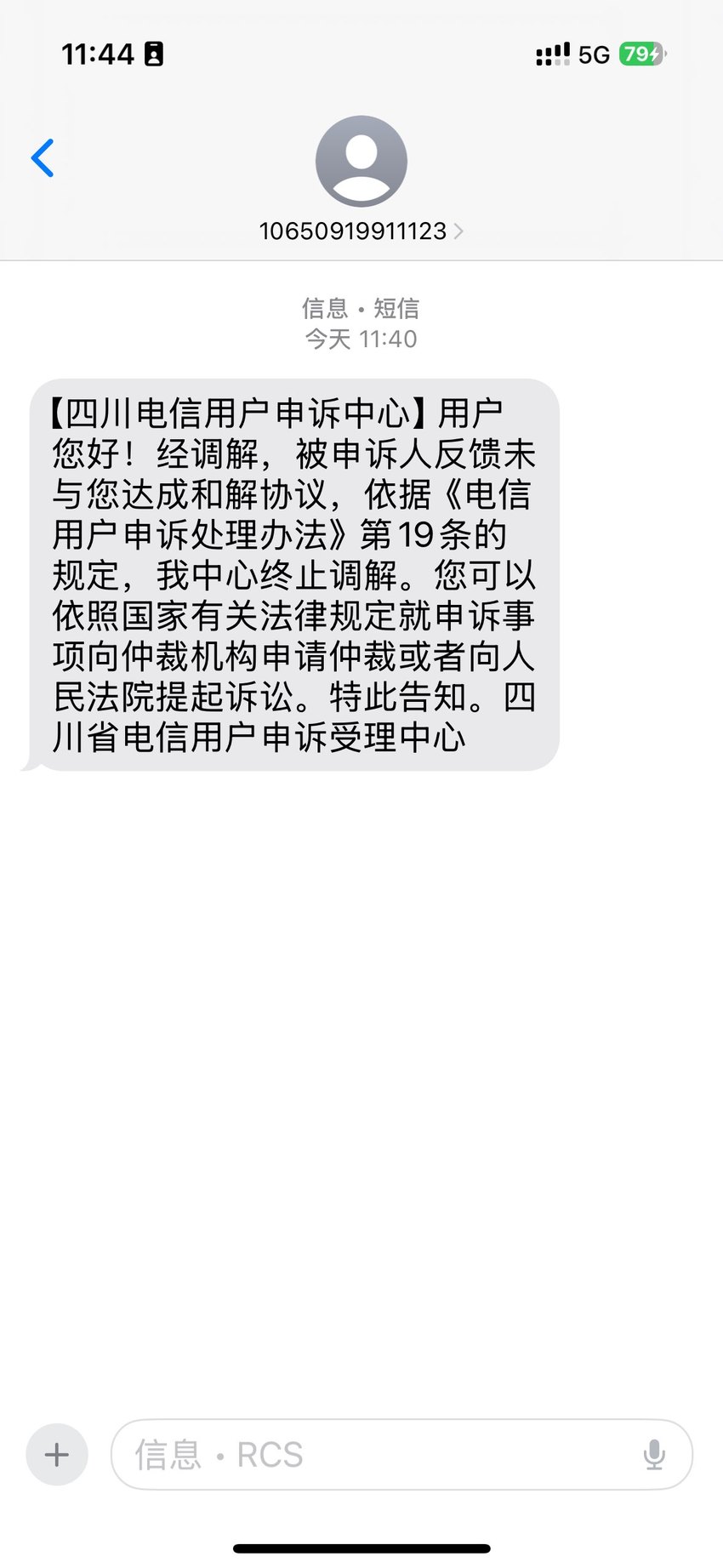
Task: Tap the plus button for attachments
Action: [x=57, y=1454]
